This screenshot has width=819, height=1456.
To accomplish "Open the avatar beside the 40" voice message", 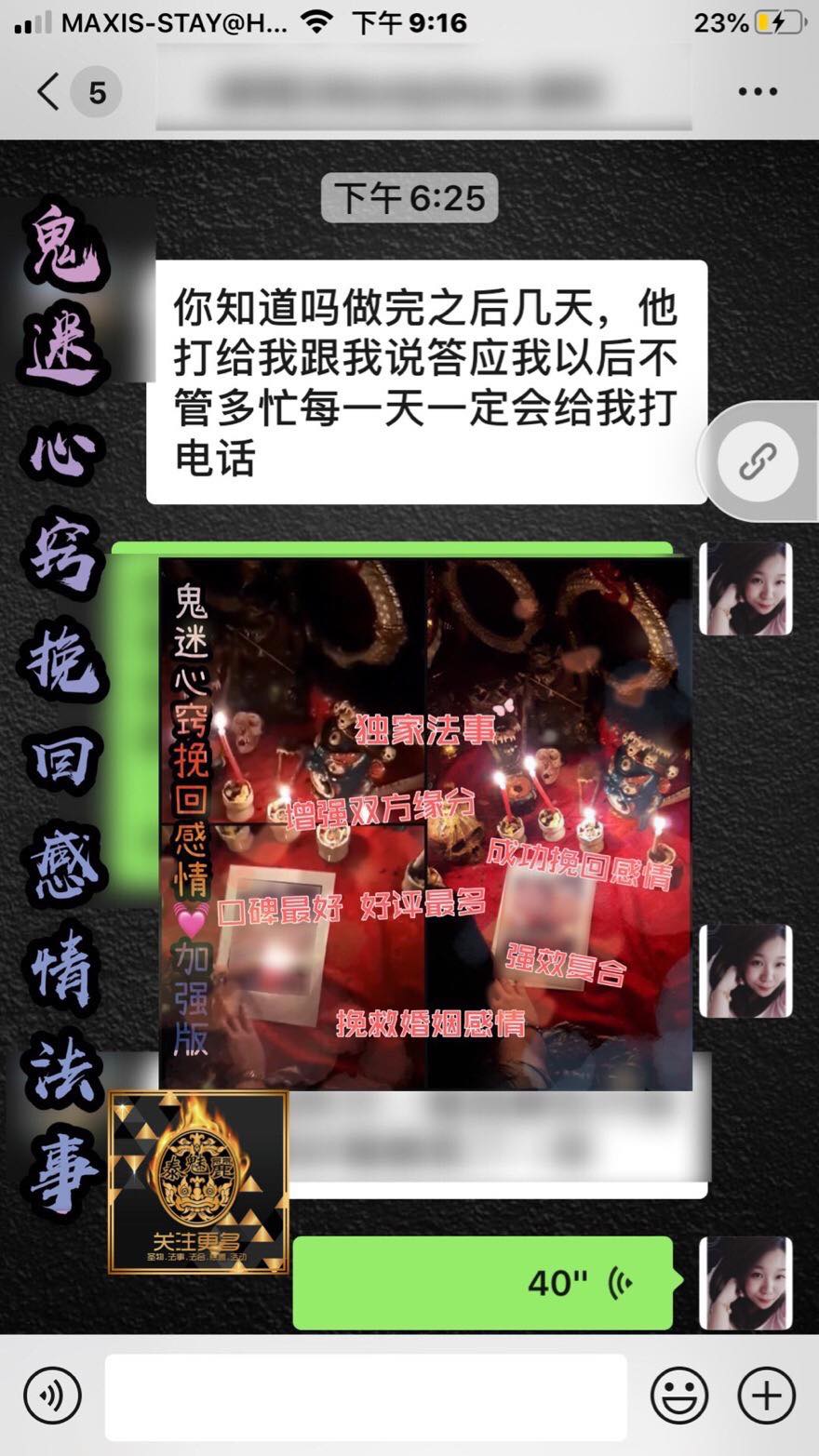I will (745, 1283).
